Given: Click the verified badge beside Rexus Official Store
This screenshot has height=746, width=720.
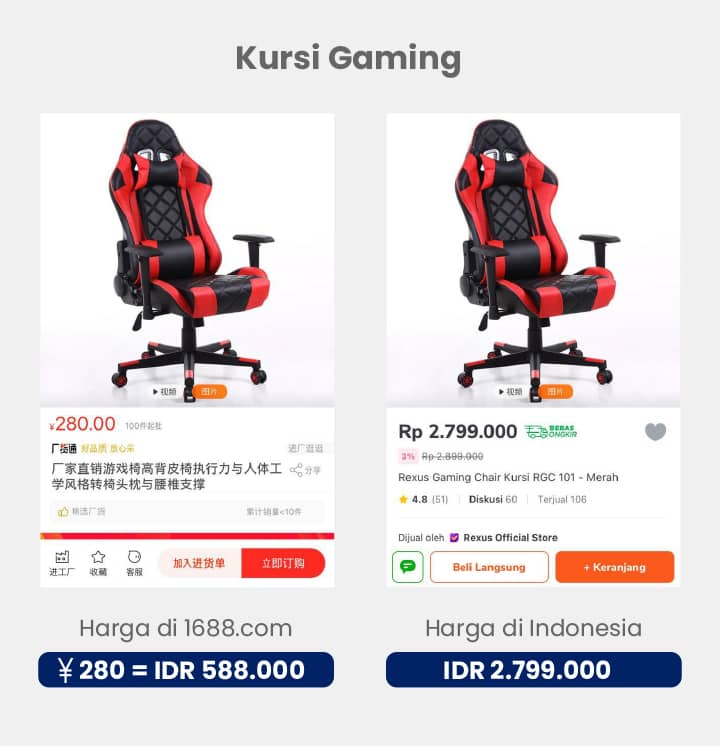Looking at the screenshot, I should click(453, 537).
